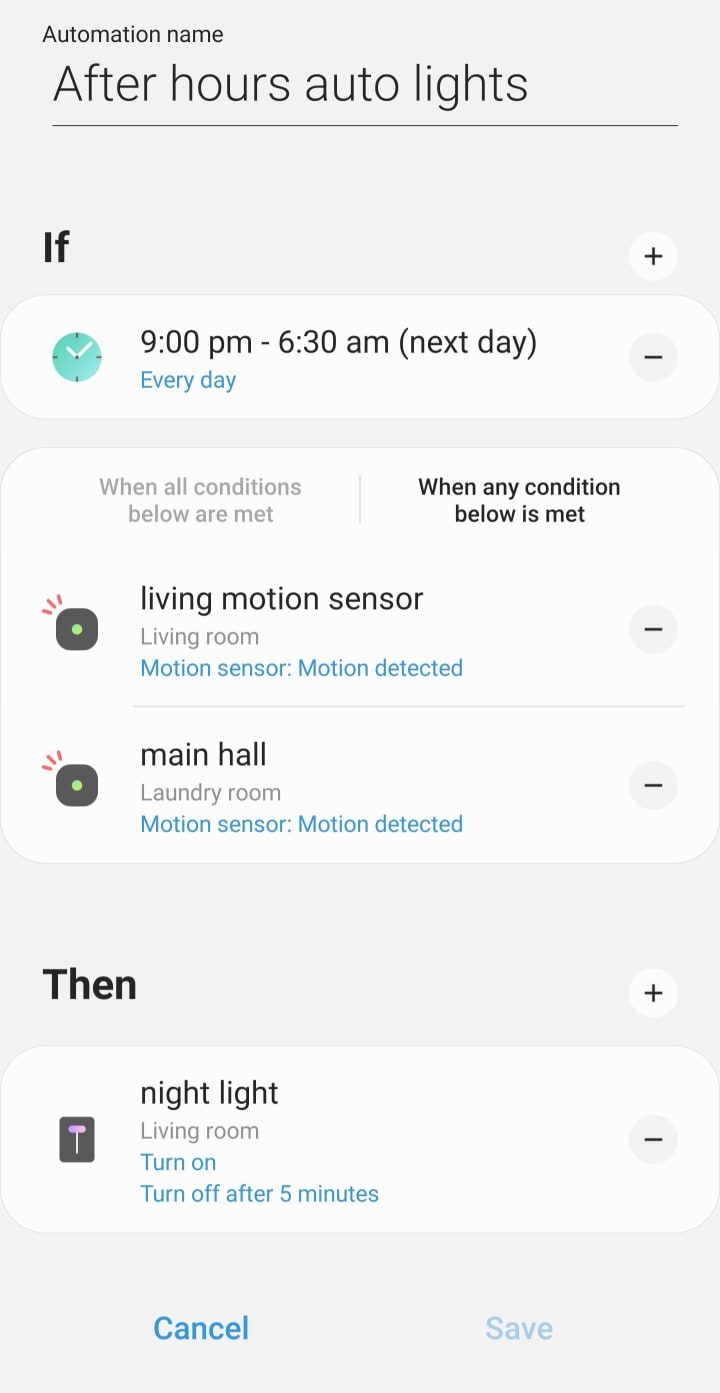720x1393 pixels.
Task: Open night light action settings
Action: click(x=300, y=1140)
